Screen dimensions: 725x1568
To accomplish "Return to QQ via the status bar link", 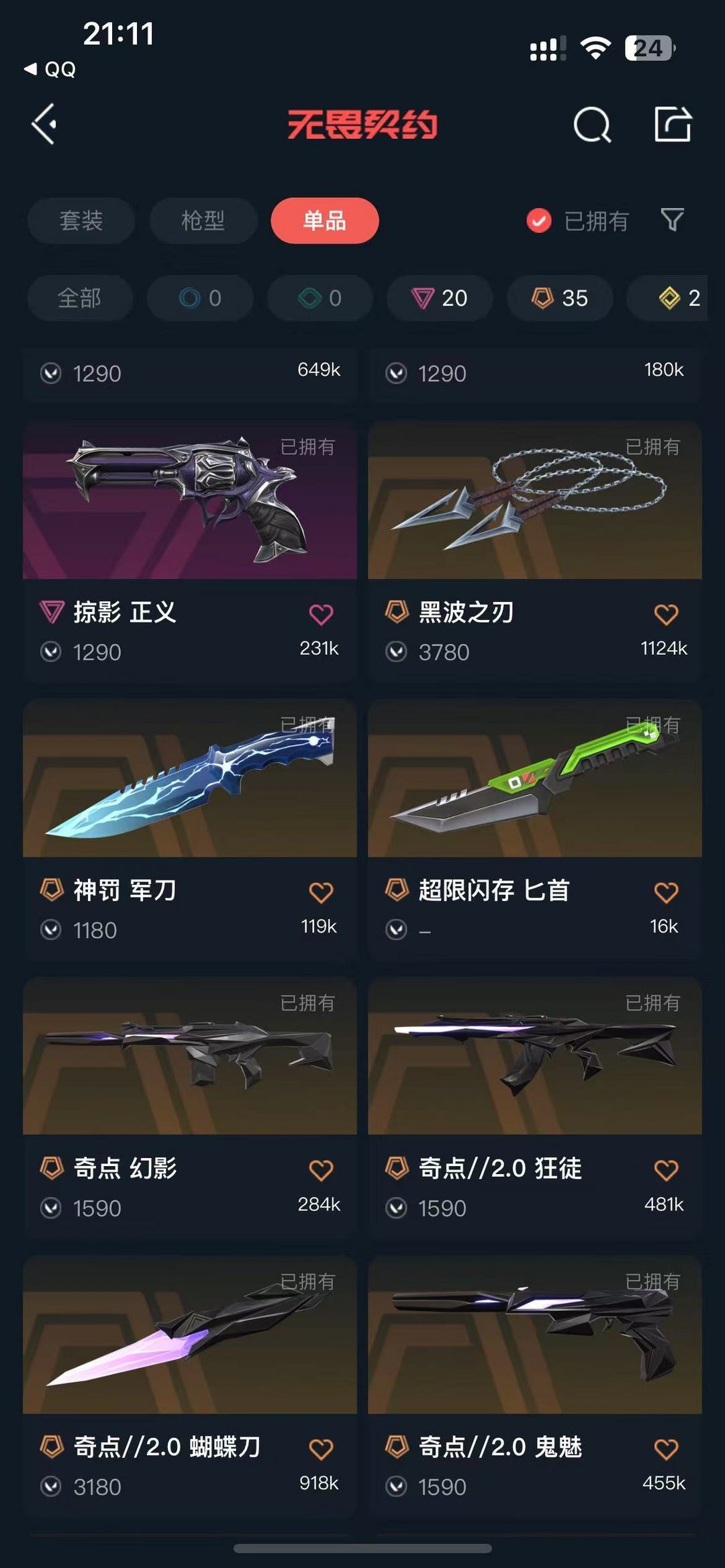I will 51,69.
